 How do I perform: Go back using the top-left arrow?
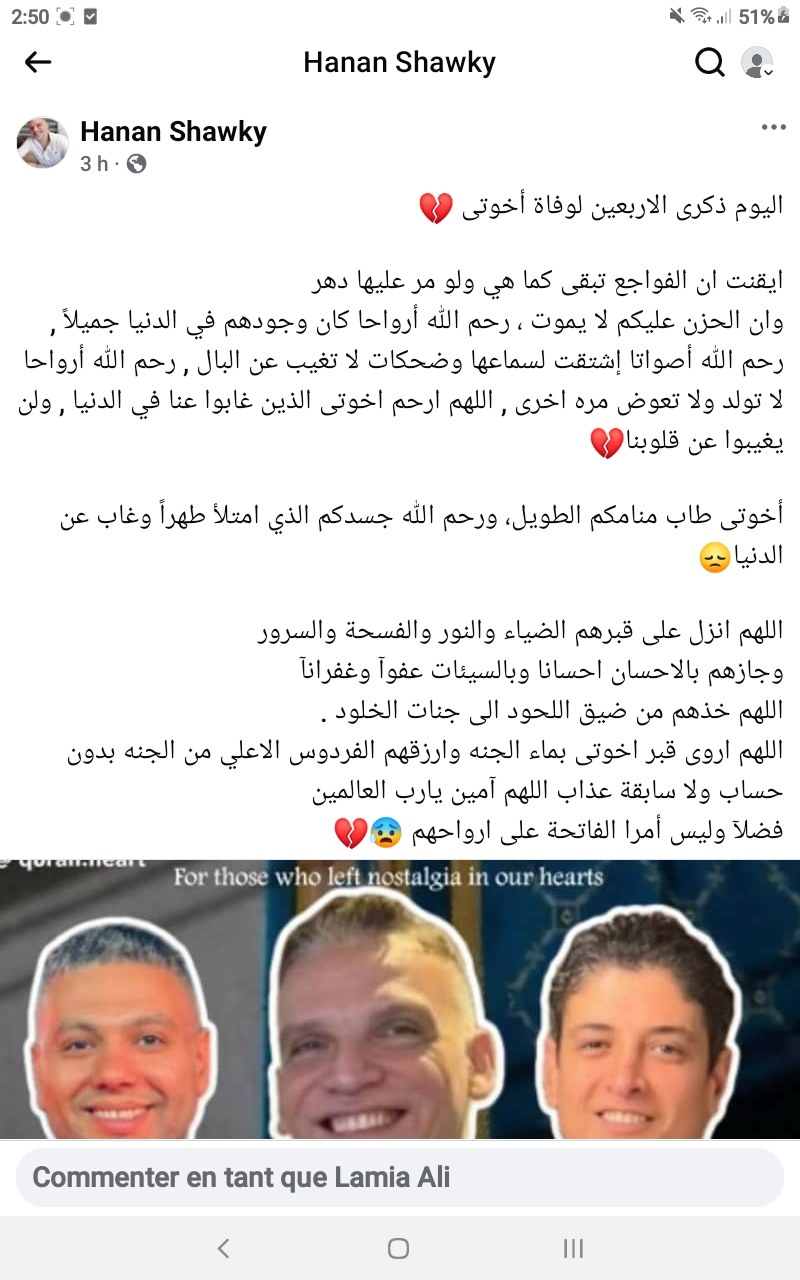tap(38, 62)
